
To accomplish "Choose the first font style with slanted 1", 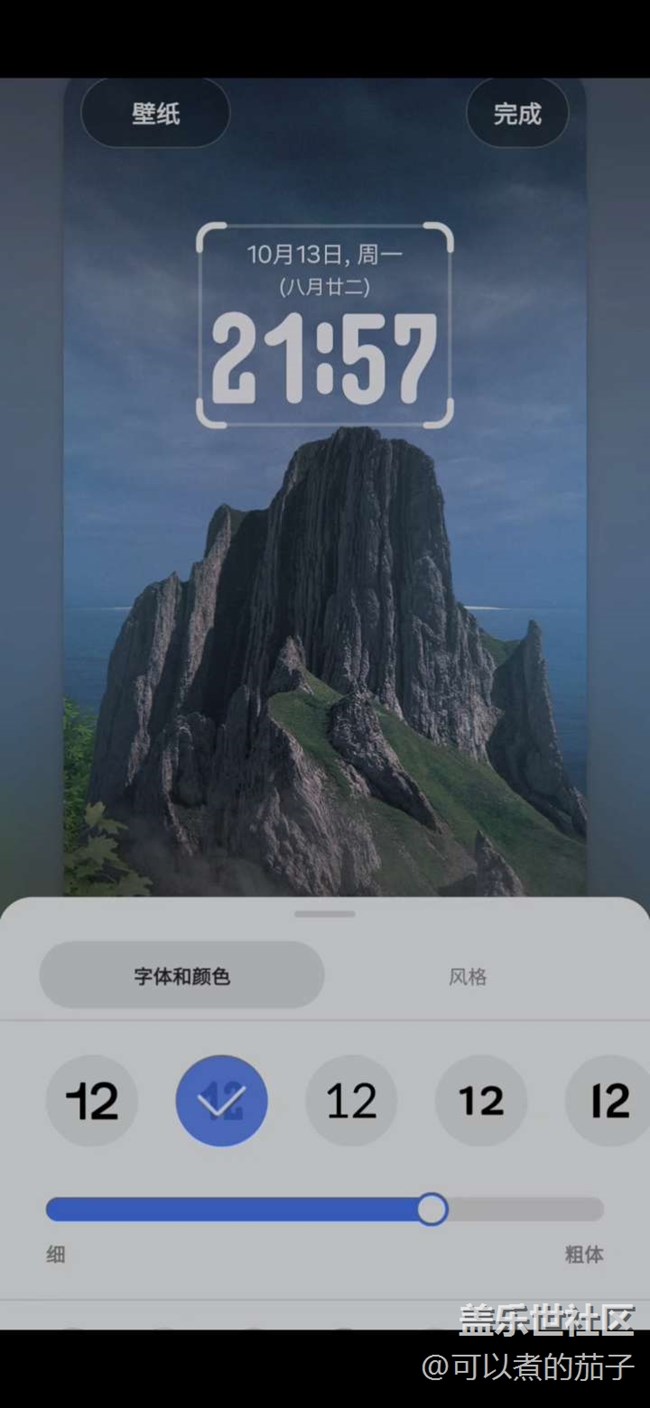I will coord(92,1101).
